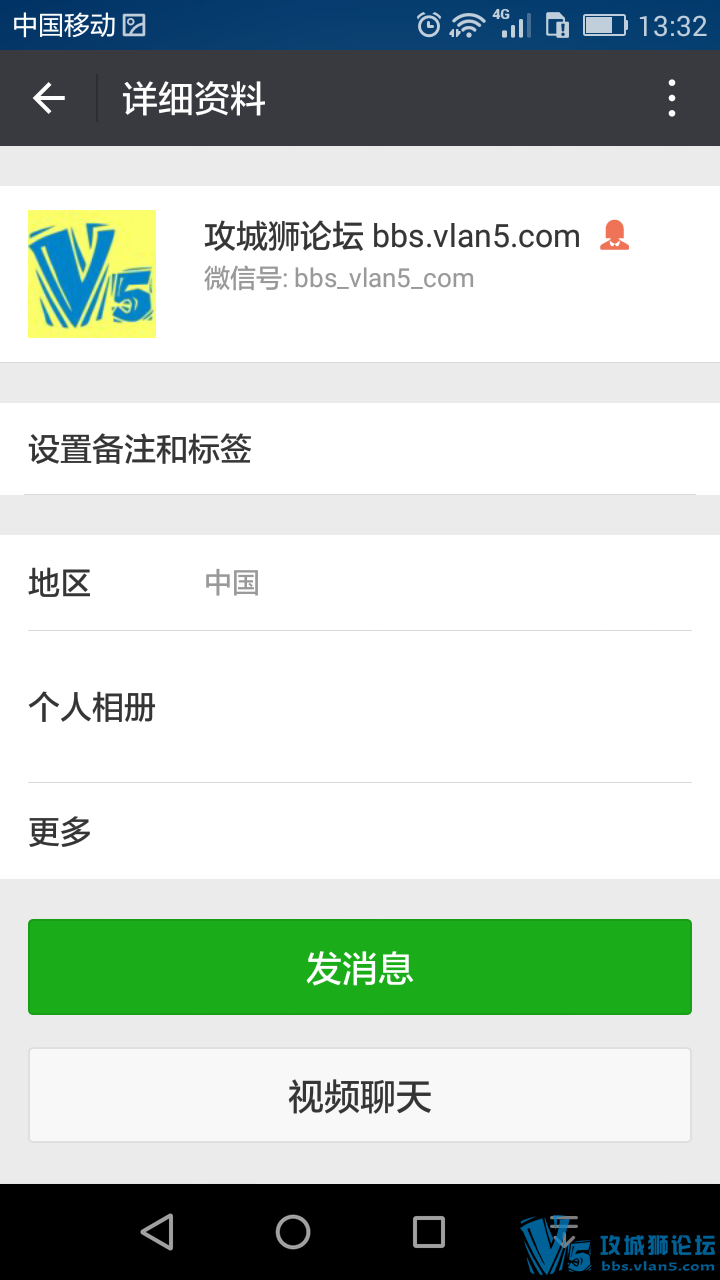This screenshot has height=1280, width=720.
Task: Open the 个人相册 album
Action: pos(360,707)
